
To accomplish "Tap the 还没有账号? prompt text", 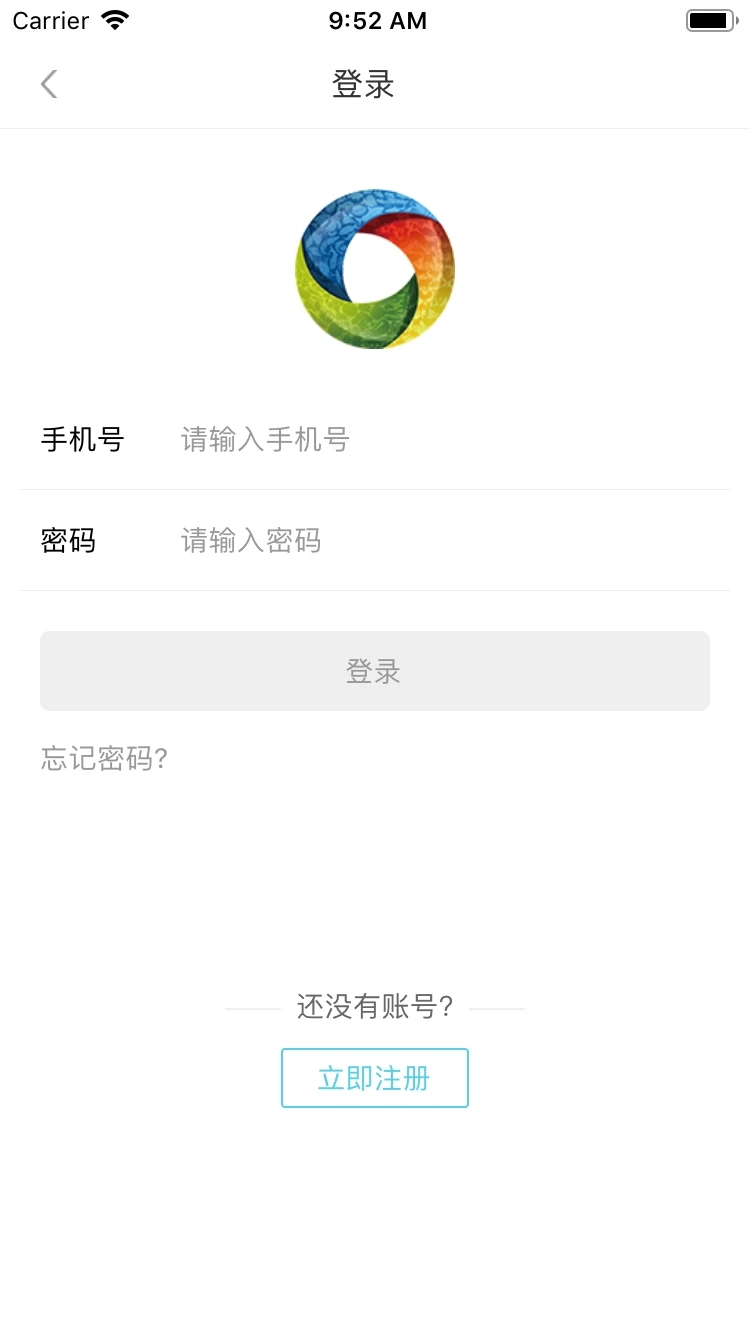I will click(x=375, y=1007).
